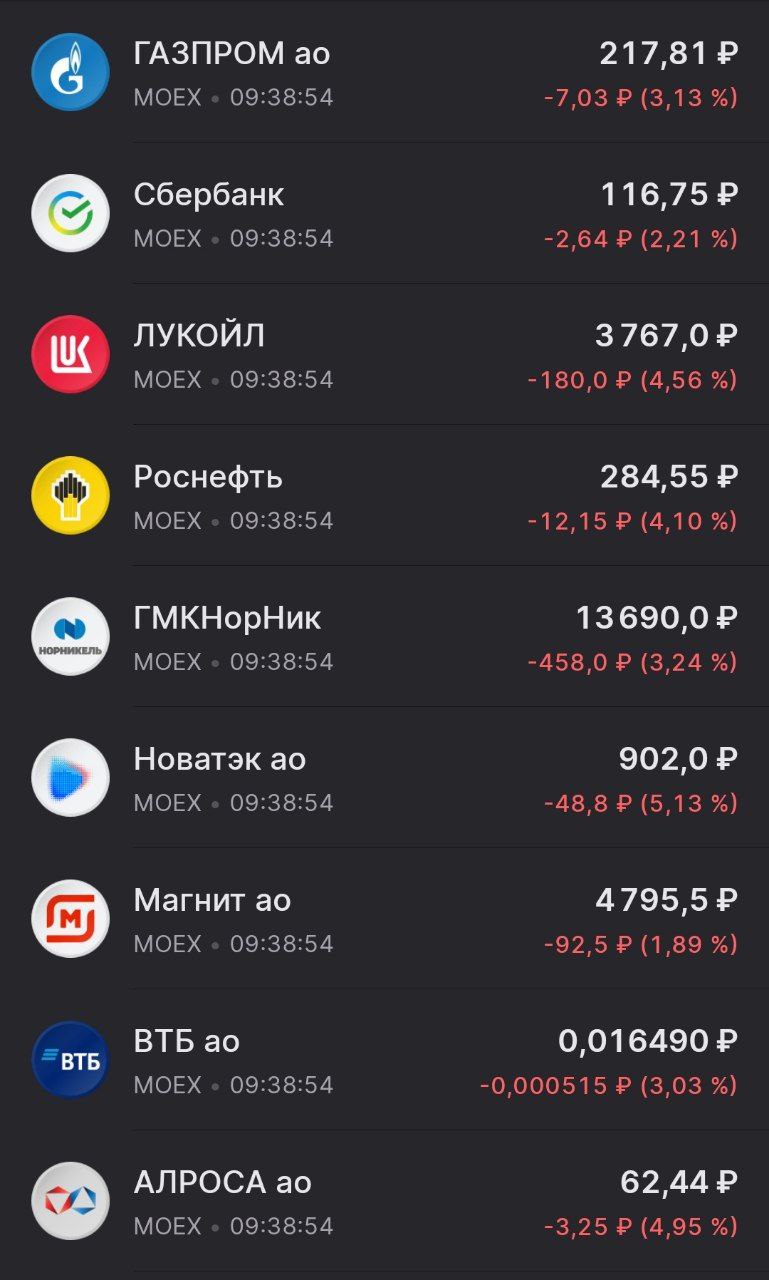Open ГАЗПРОМ ао stock details
769x1280 pixels.
[232, 53]
